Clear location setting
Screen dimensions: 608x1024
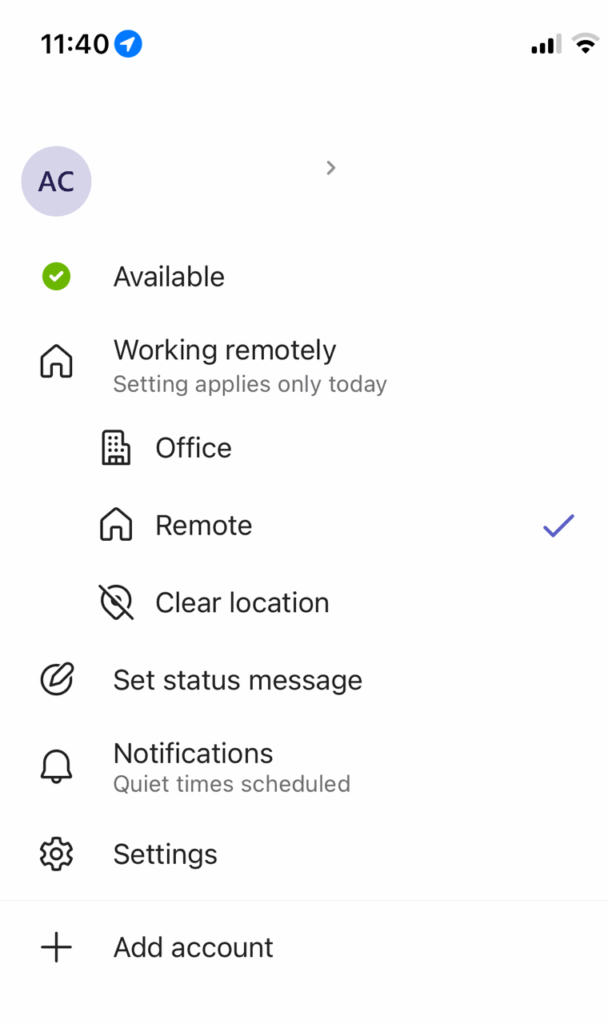(241, 603)
